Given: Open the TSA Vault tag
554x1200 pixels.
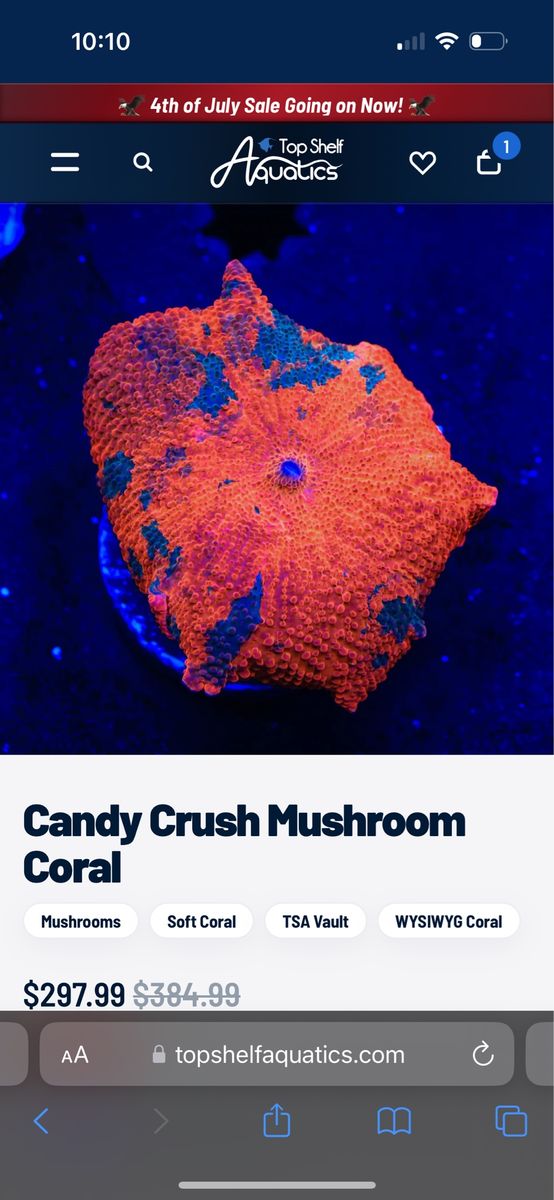Looking at the screenshot, I should click(316, 921).
